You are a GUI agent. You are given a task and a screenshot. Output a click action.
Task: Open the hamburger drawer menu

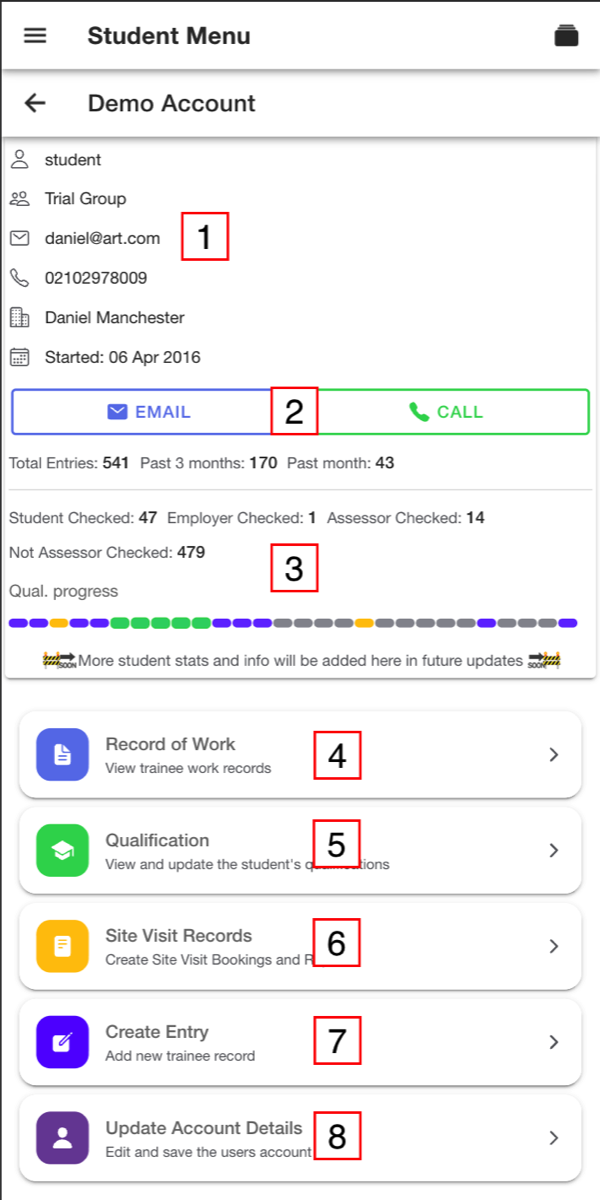click(x=35, y=36)
